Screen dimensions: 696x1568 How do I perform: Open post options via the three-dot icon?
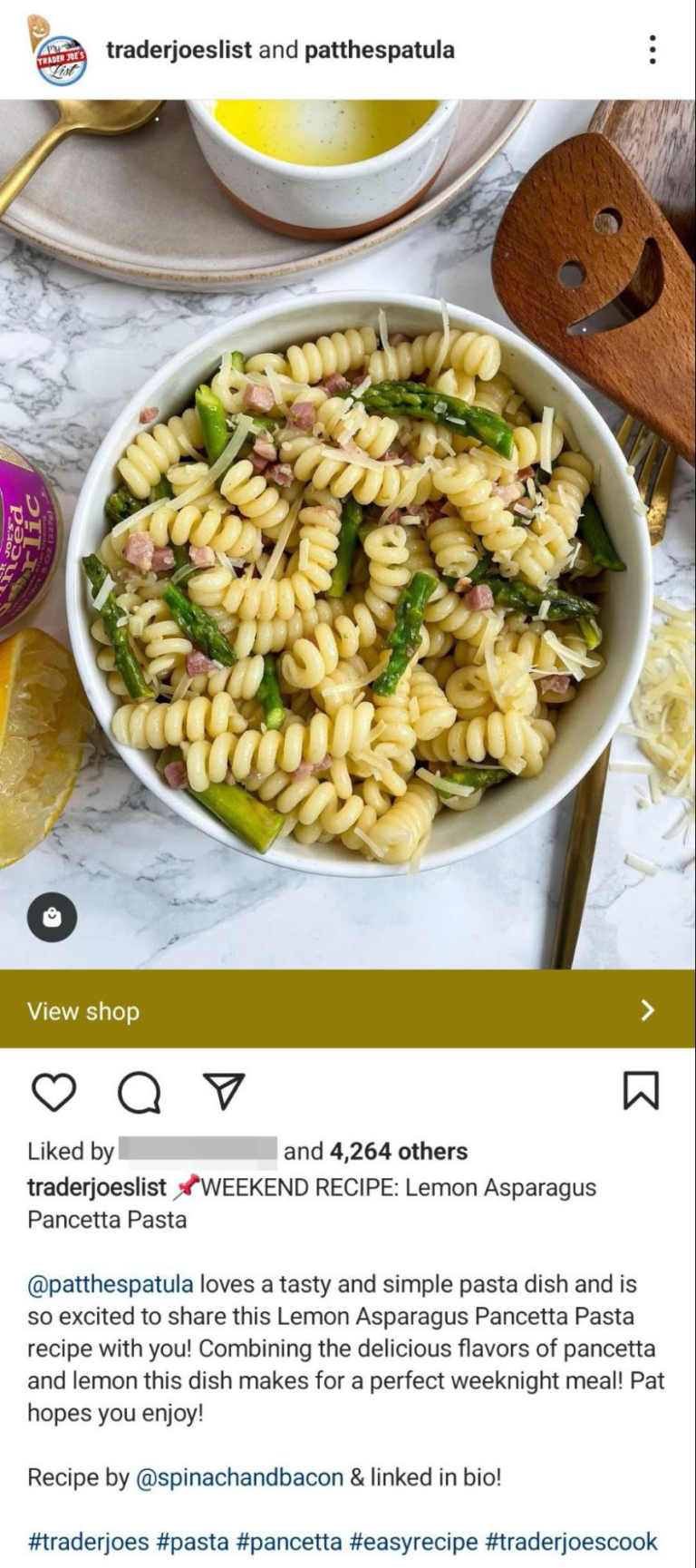pyautogui.click(x=652, y=52)
